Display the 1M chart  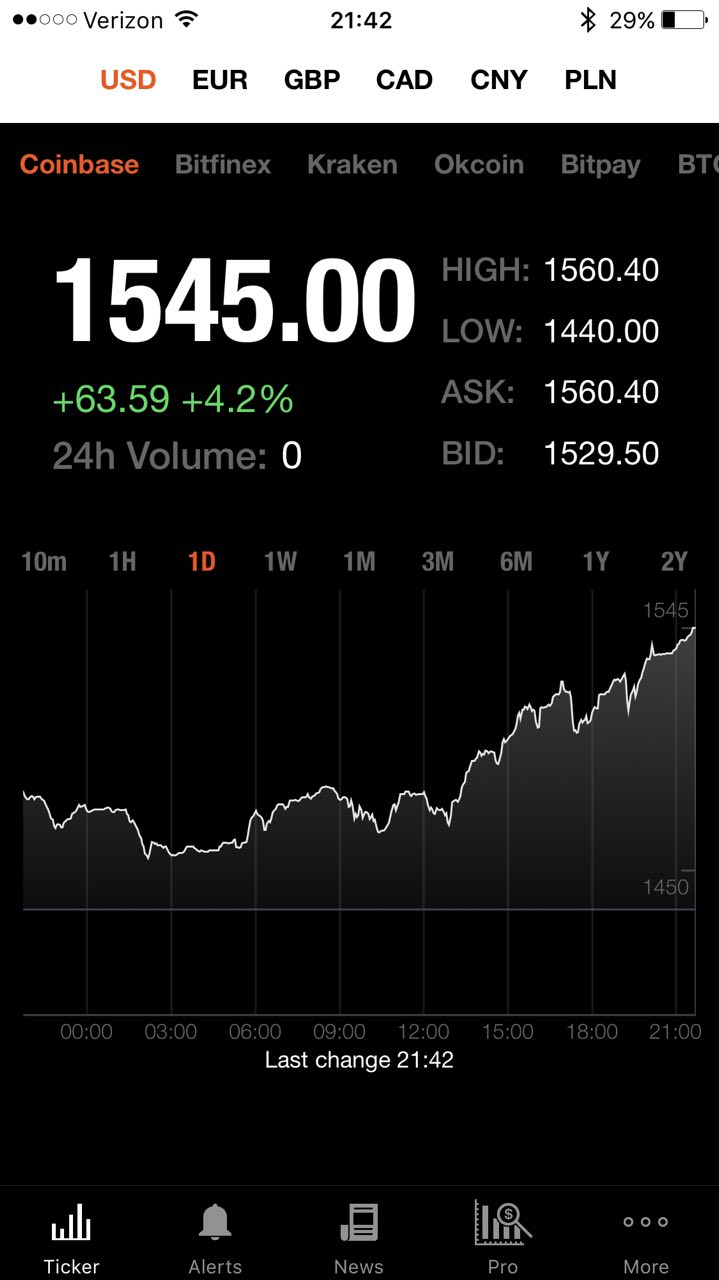[359, 562]
